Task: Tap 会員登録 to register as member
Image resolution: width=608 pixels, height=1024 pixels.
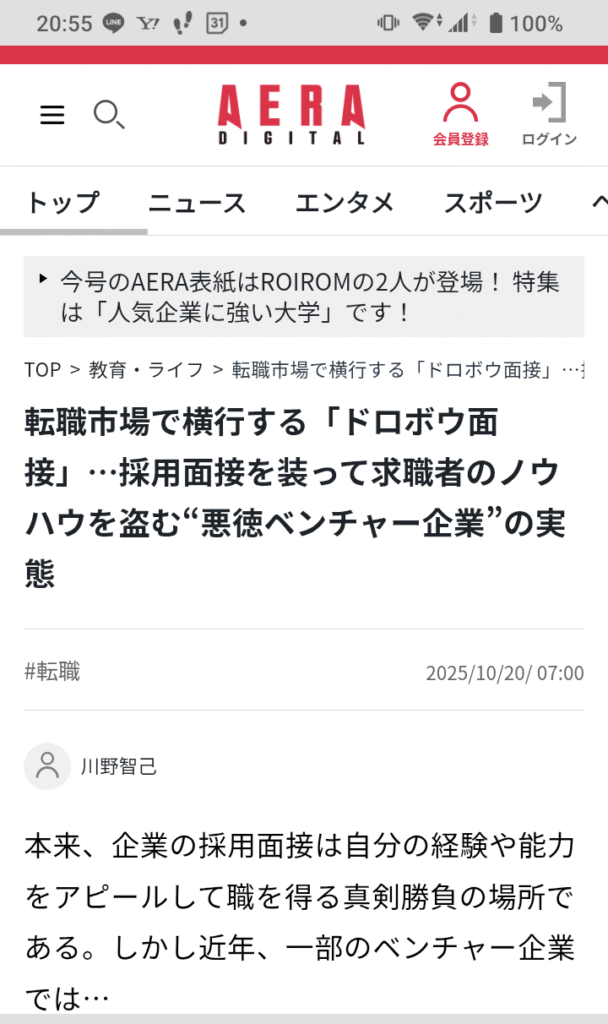Action: pos(460,115)
